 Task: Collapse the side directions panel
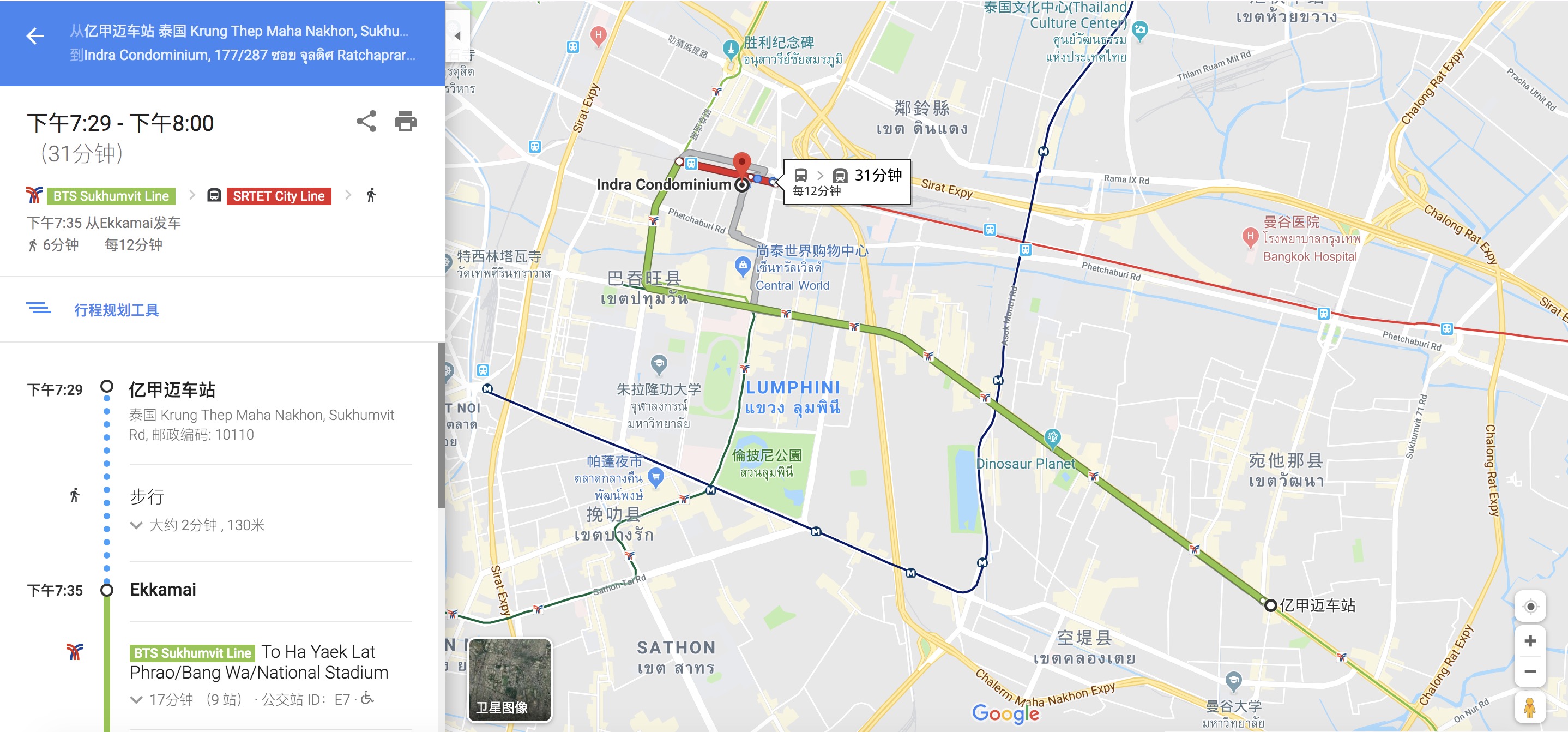pos(457,35)
